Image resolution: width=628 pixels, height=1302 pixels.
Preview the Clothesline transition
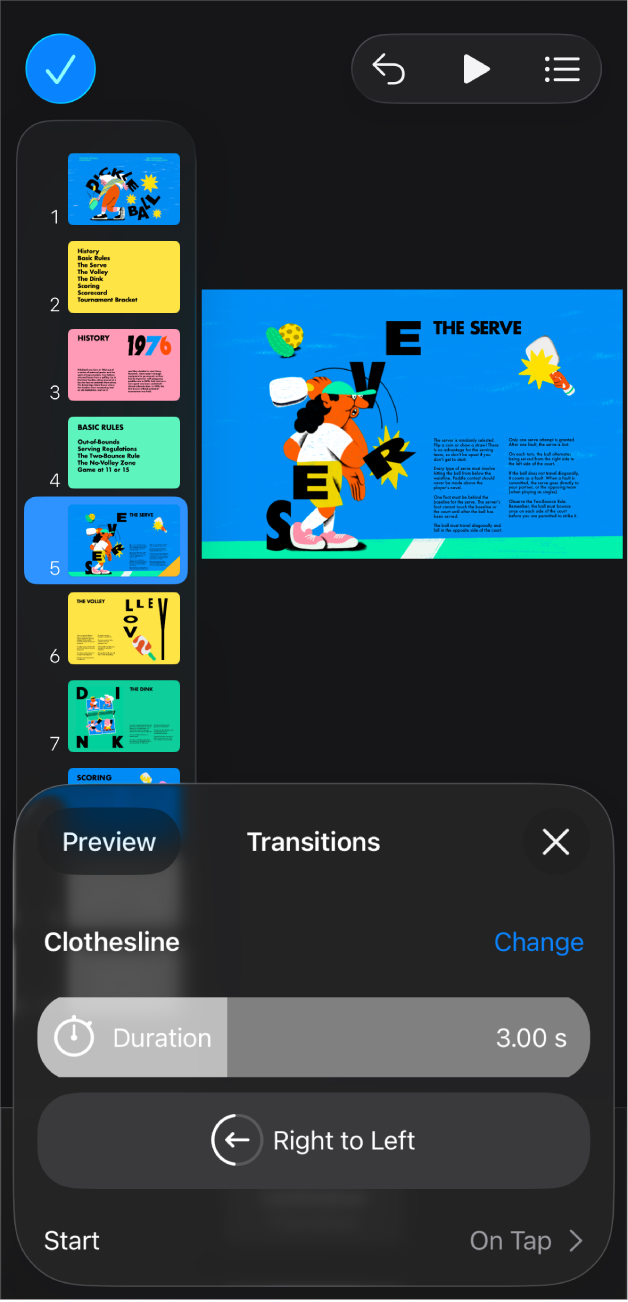pos(109,842)
